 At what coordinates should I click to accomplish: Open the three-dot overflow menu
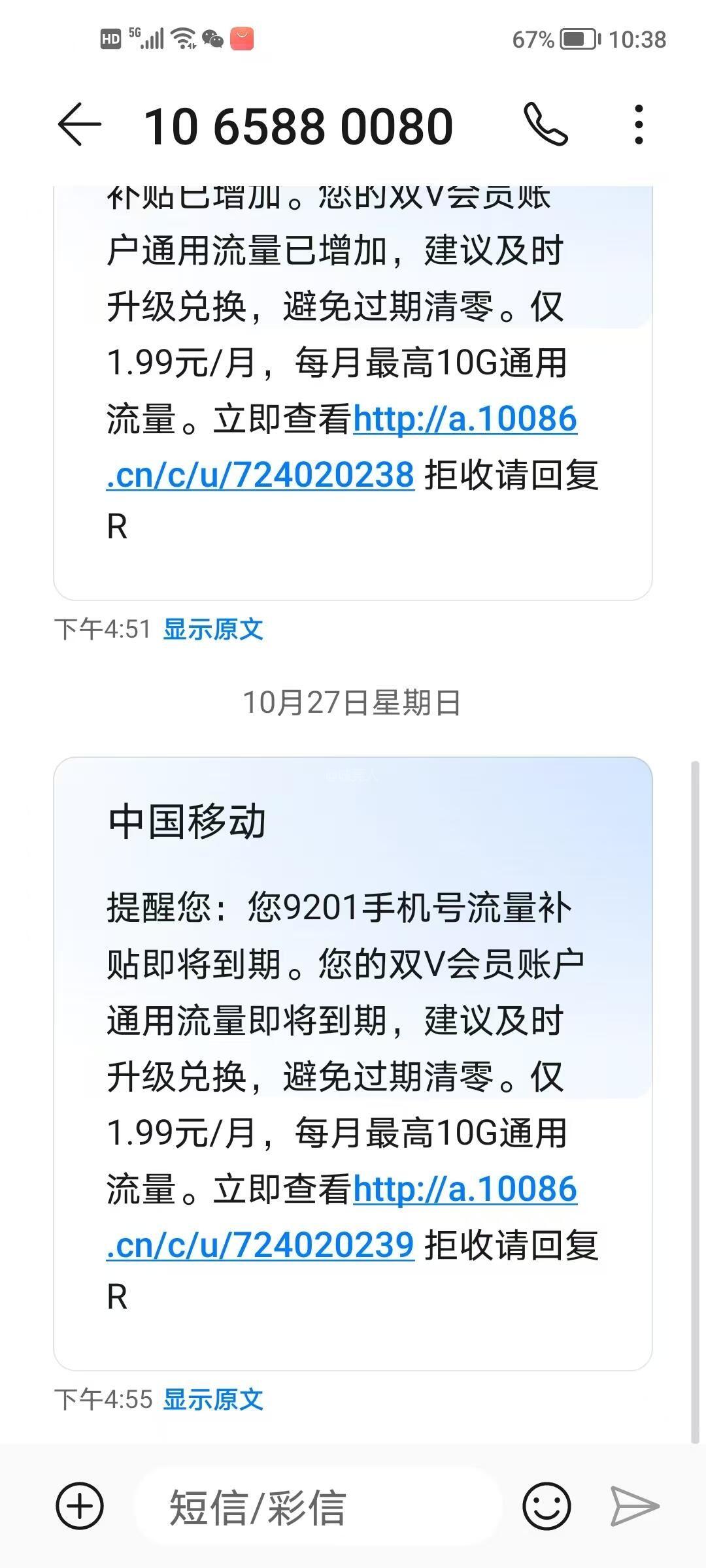639,124
